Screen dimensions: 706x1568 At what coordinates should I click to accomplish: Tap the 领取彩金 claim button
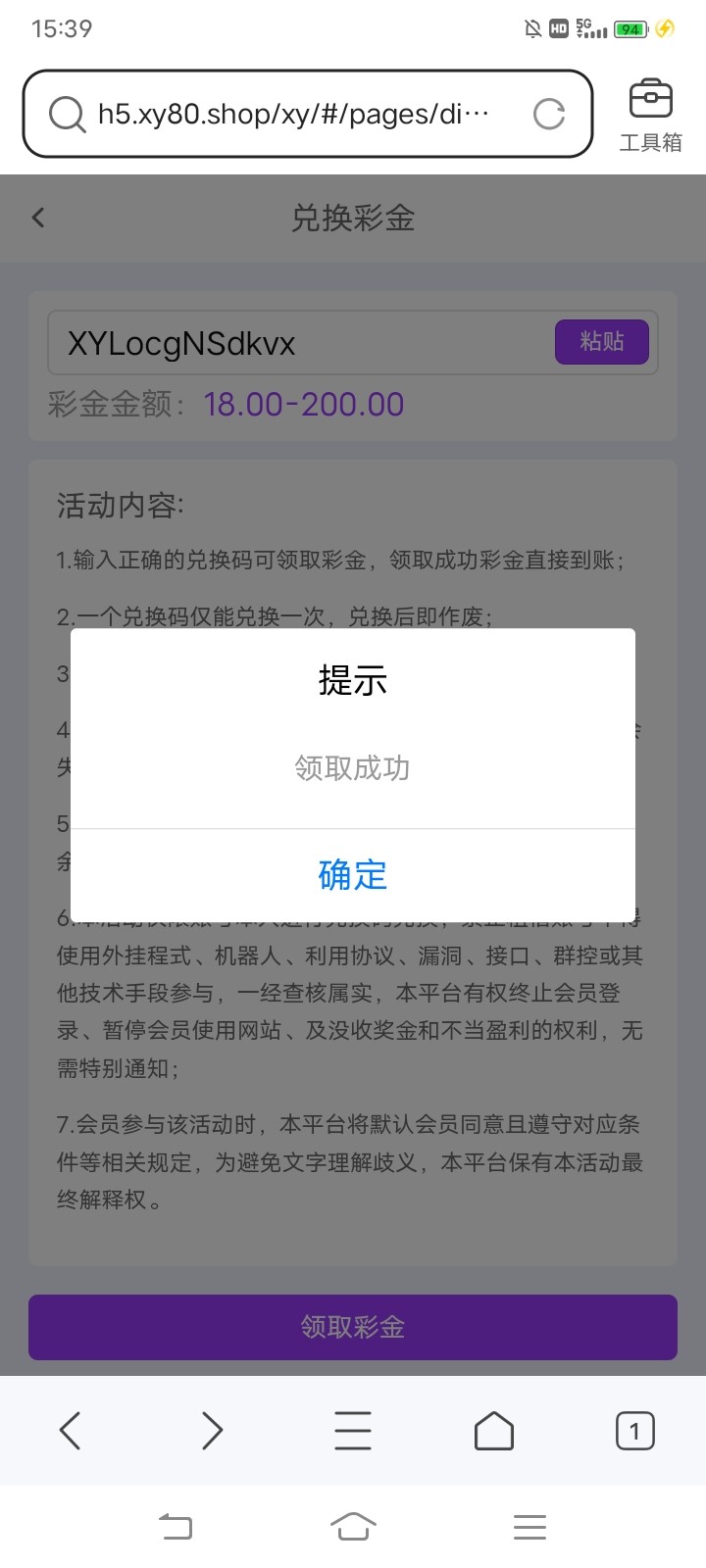[353, 1327]
